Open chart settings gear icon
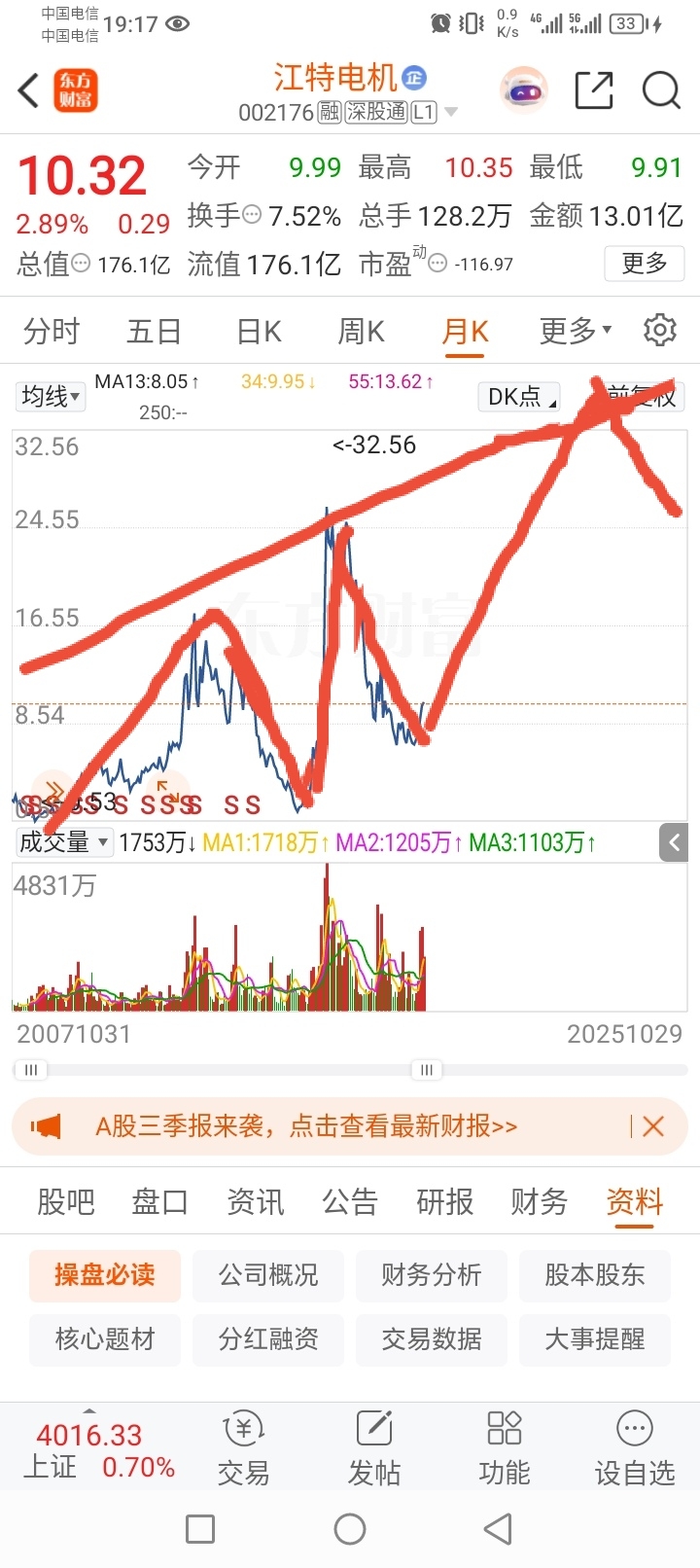Image resolution: width=700 pixels, height=1568 pixels. [660, 331]
